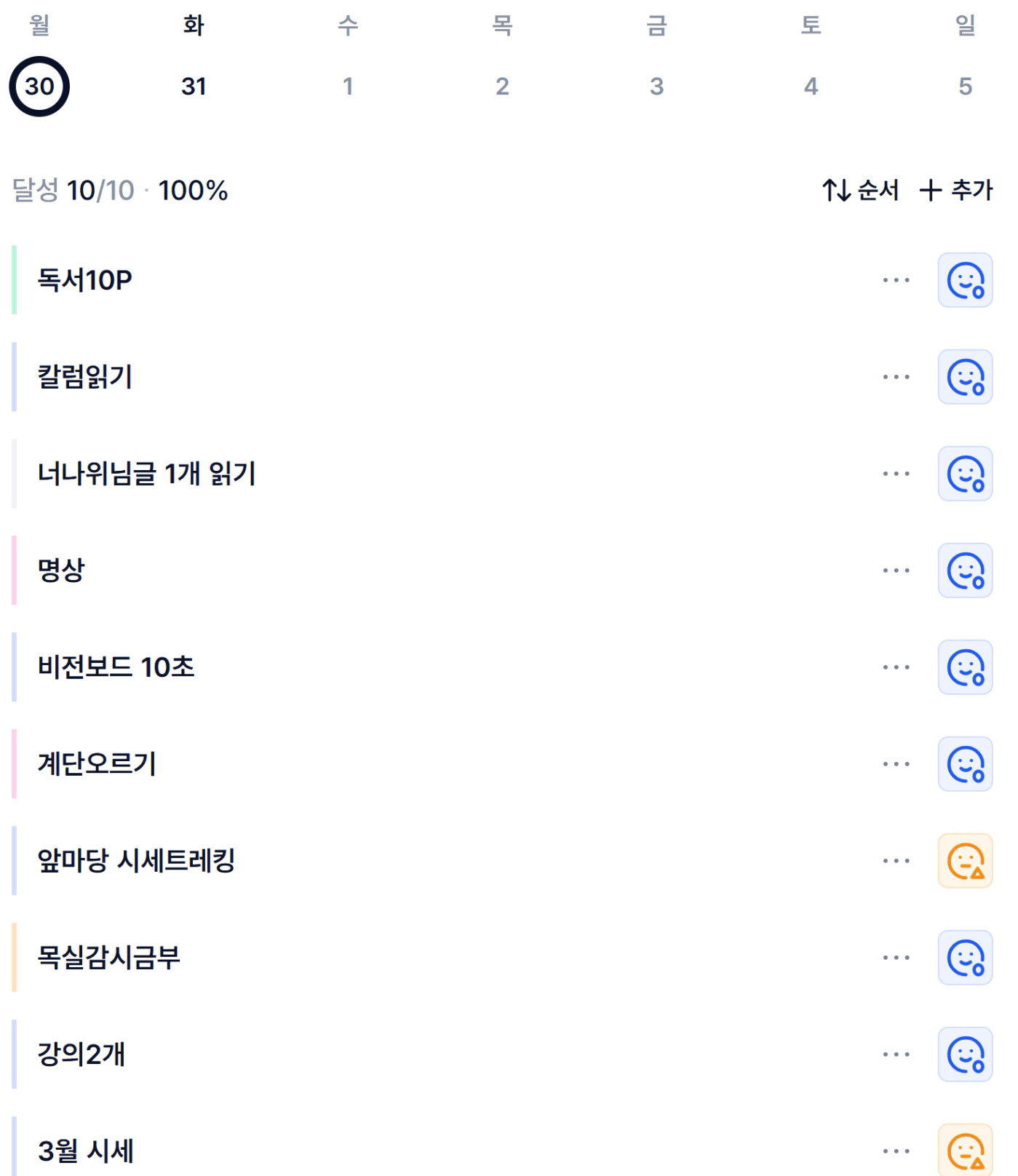Image resolution: width=1018 pixels, height=1176 pixels.
Task: Select Friday the 3rd
Action: click(656, 86)
